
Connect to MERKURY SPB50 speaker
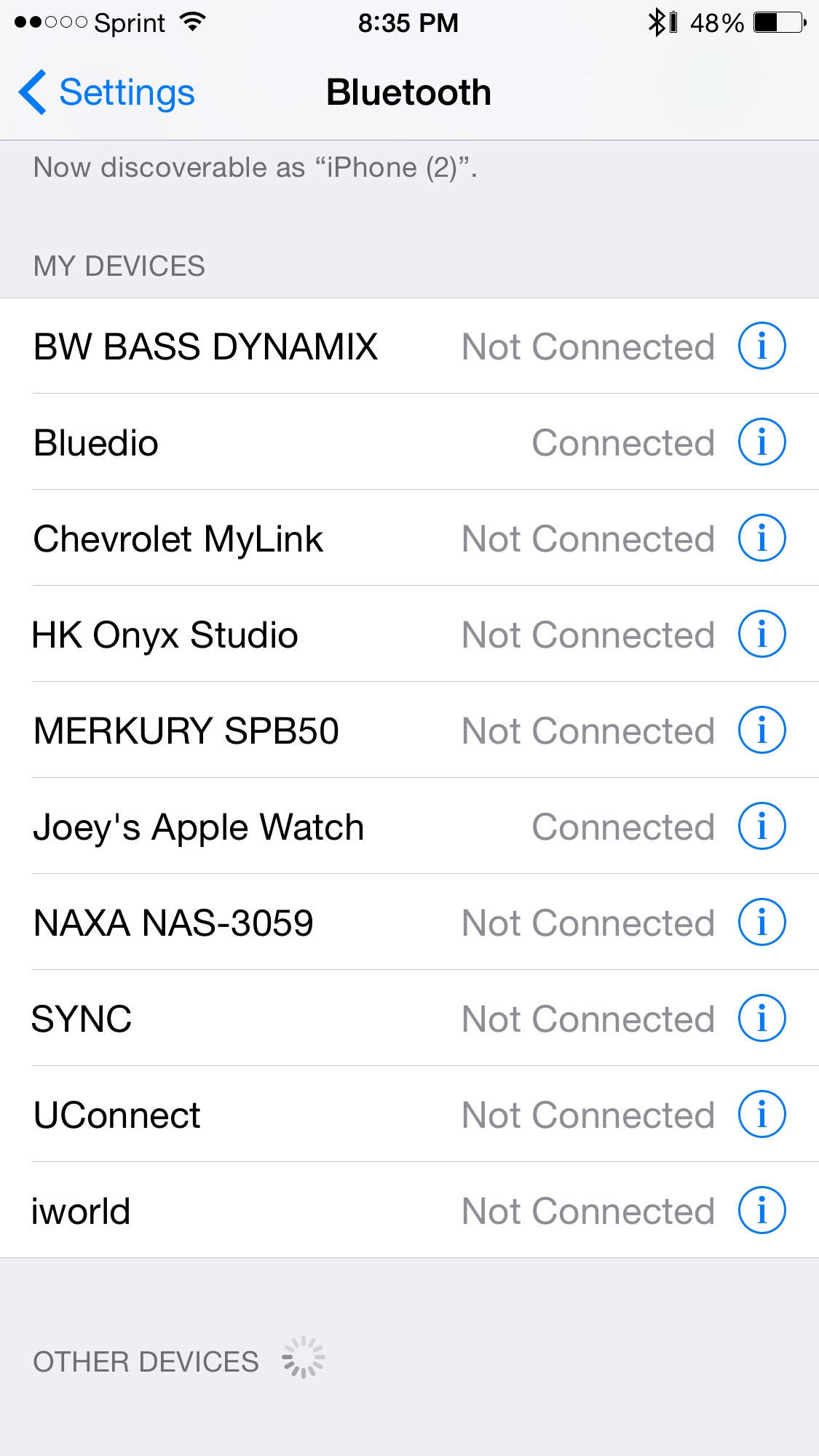[186, 731]
